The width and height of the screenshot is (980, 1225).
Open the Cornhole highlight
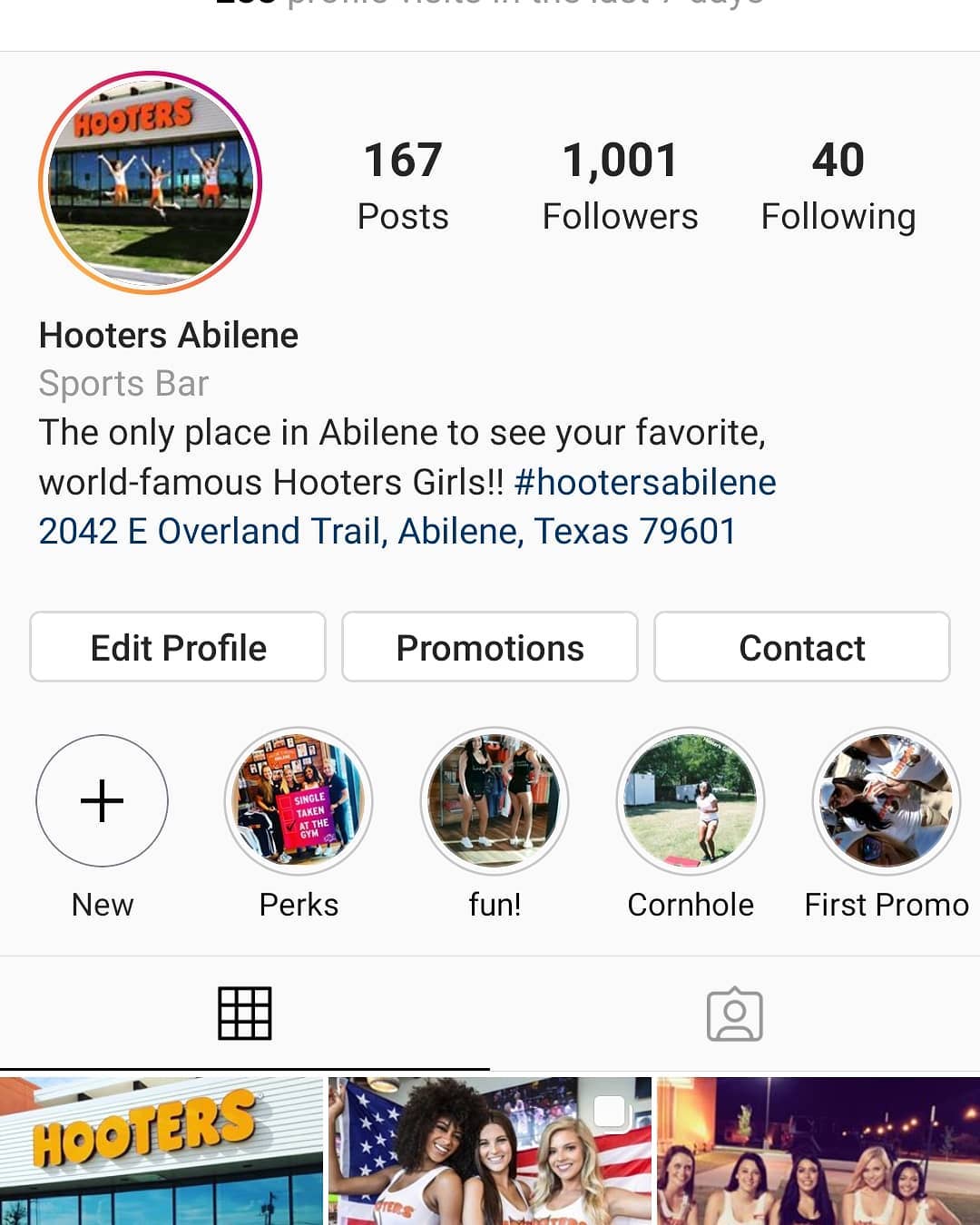[691, 800]
